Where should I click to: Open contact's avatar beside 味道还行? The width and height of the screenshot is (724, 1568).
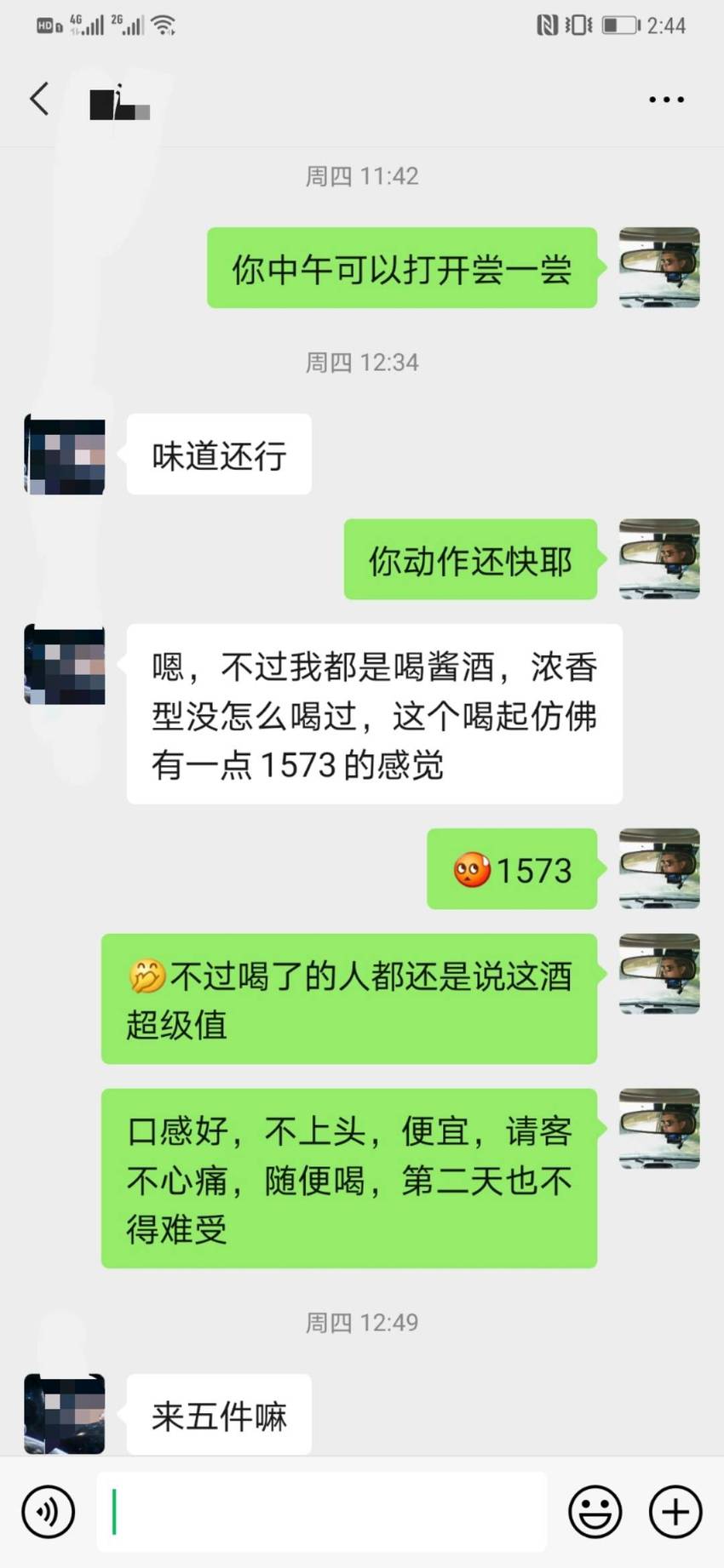pos(65,455)
